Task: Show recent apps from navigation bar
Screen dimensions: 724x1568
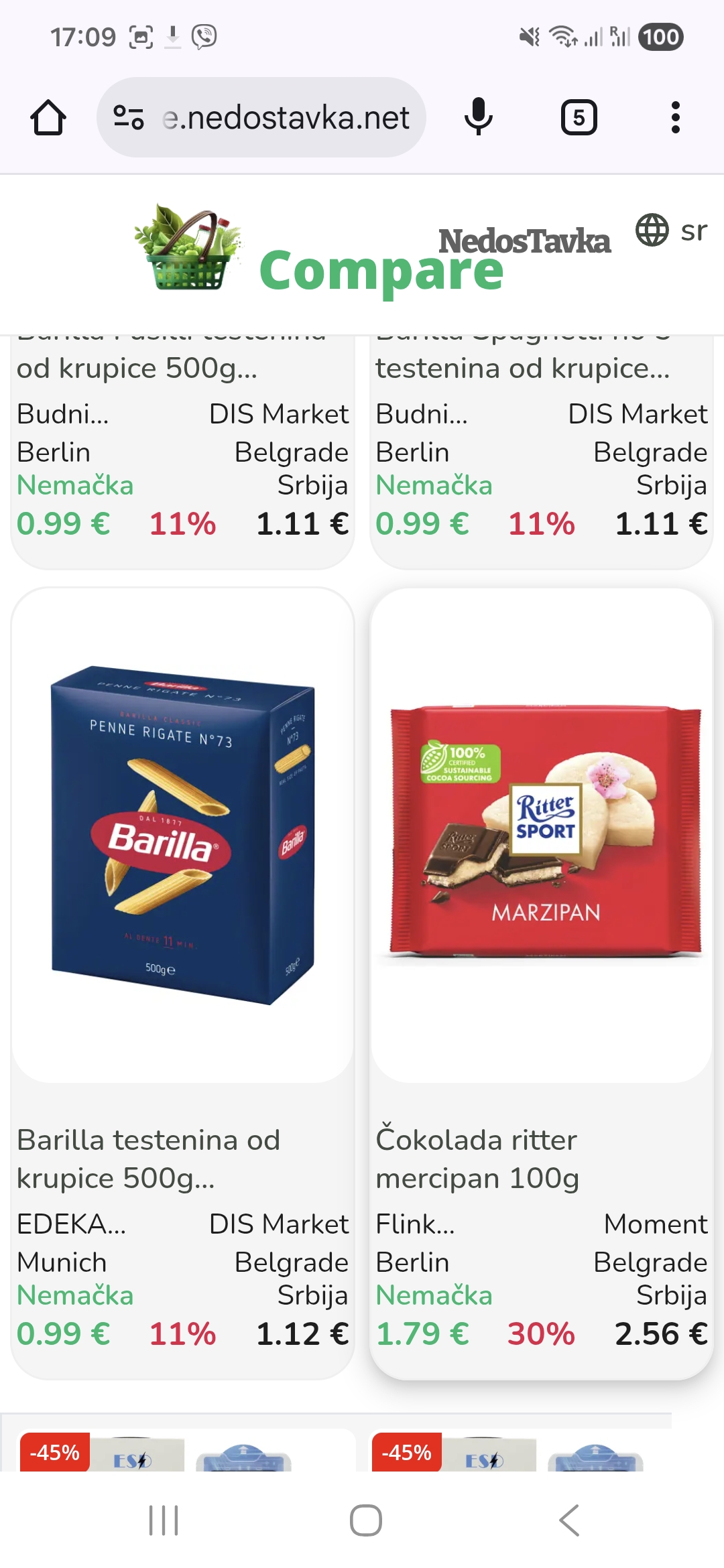Action: [x=164, y=1520]
